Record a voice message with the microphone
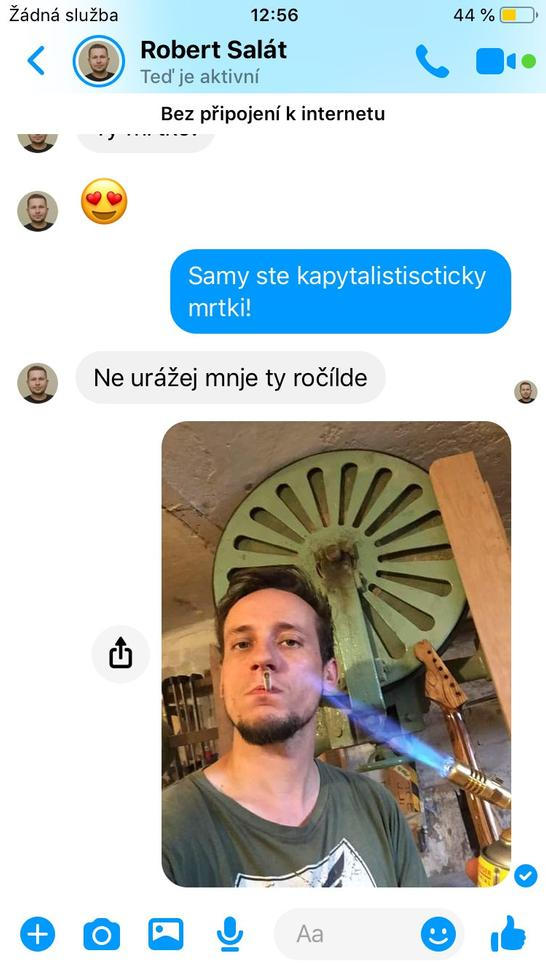This screenshot has width=546, height=972. (x=230, y=934)
